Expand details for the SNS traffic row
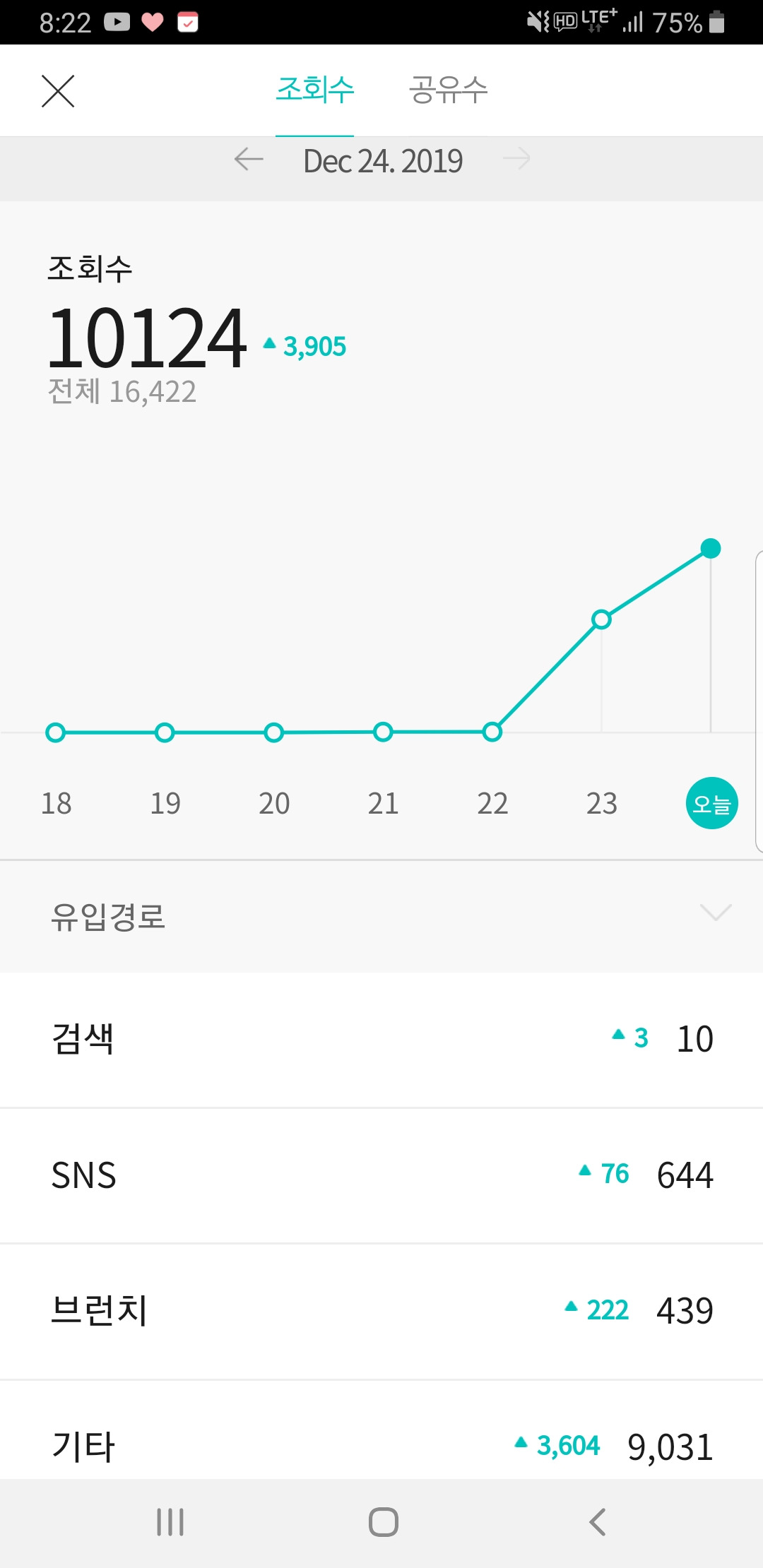Image resolution: width=763 pixels, height=1568 pixels. [381, 1175]
